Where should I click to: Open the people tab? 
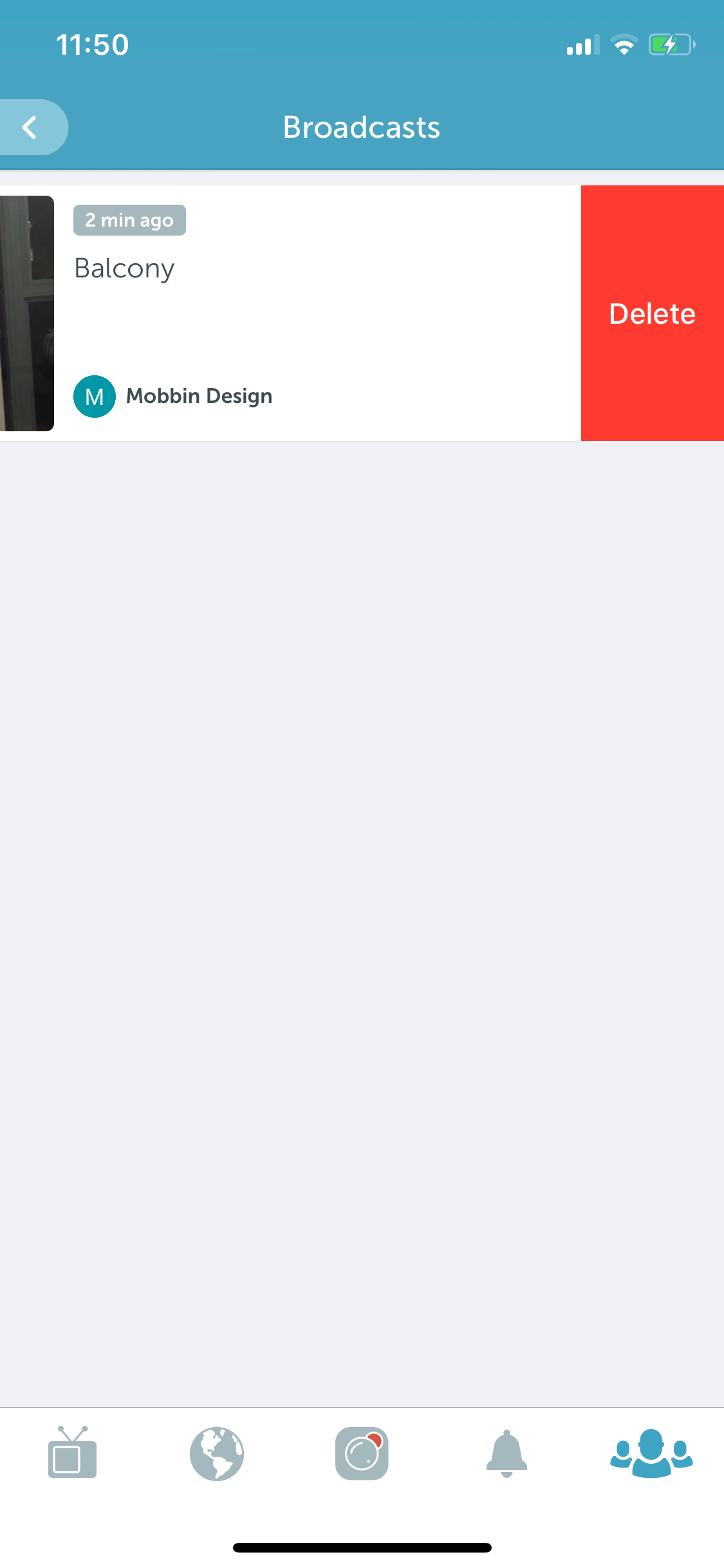click(651, 1453)
